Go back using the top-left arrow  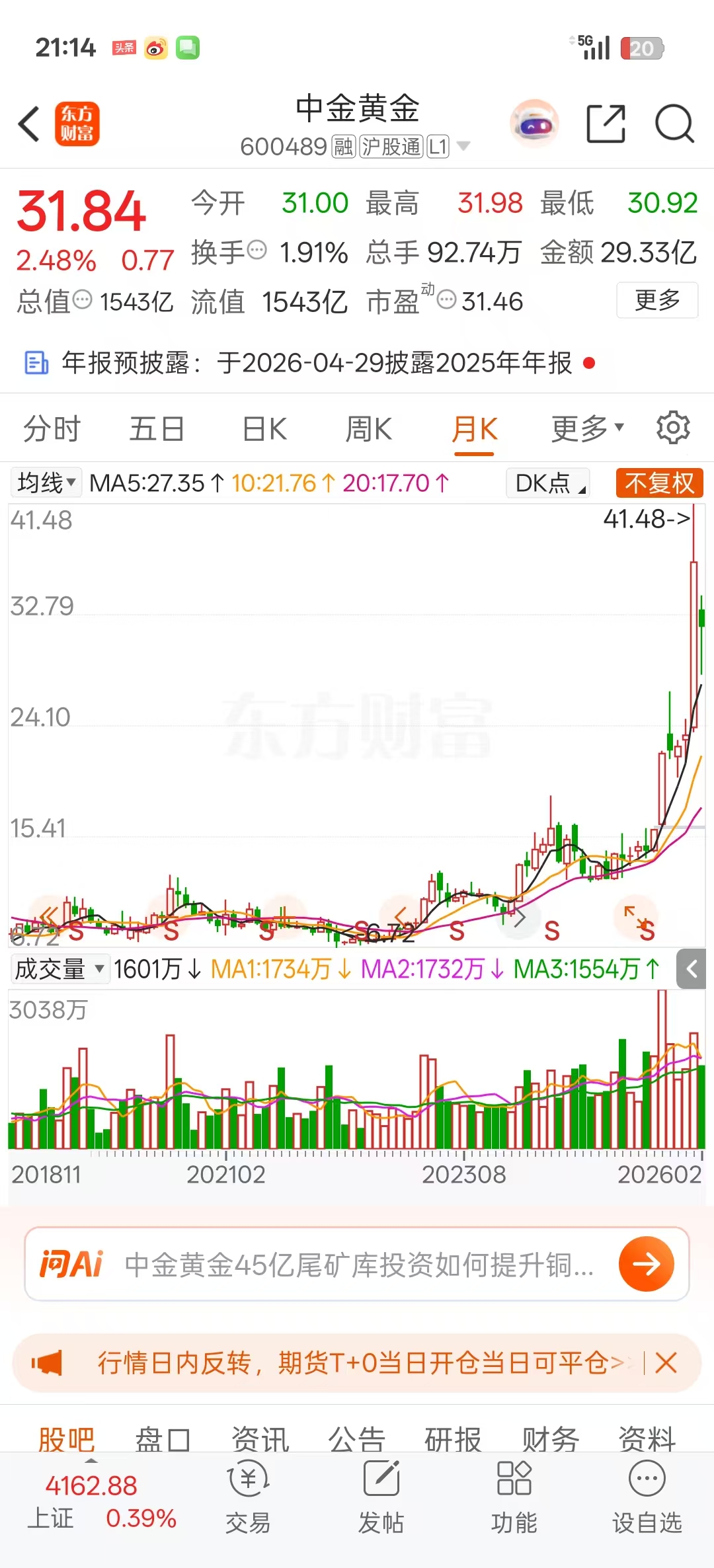coord(30,124)
